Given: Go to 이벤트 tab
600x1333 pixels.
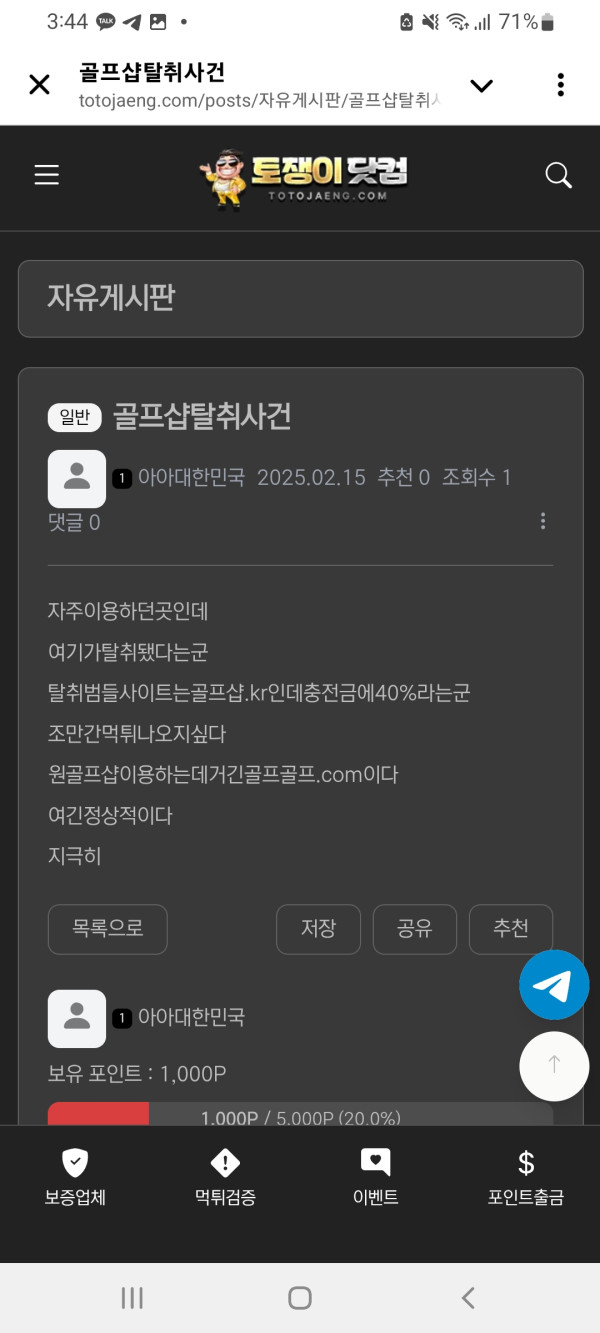Looking at the screenshot, I should (x=375, y=1177).
